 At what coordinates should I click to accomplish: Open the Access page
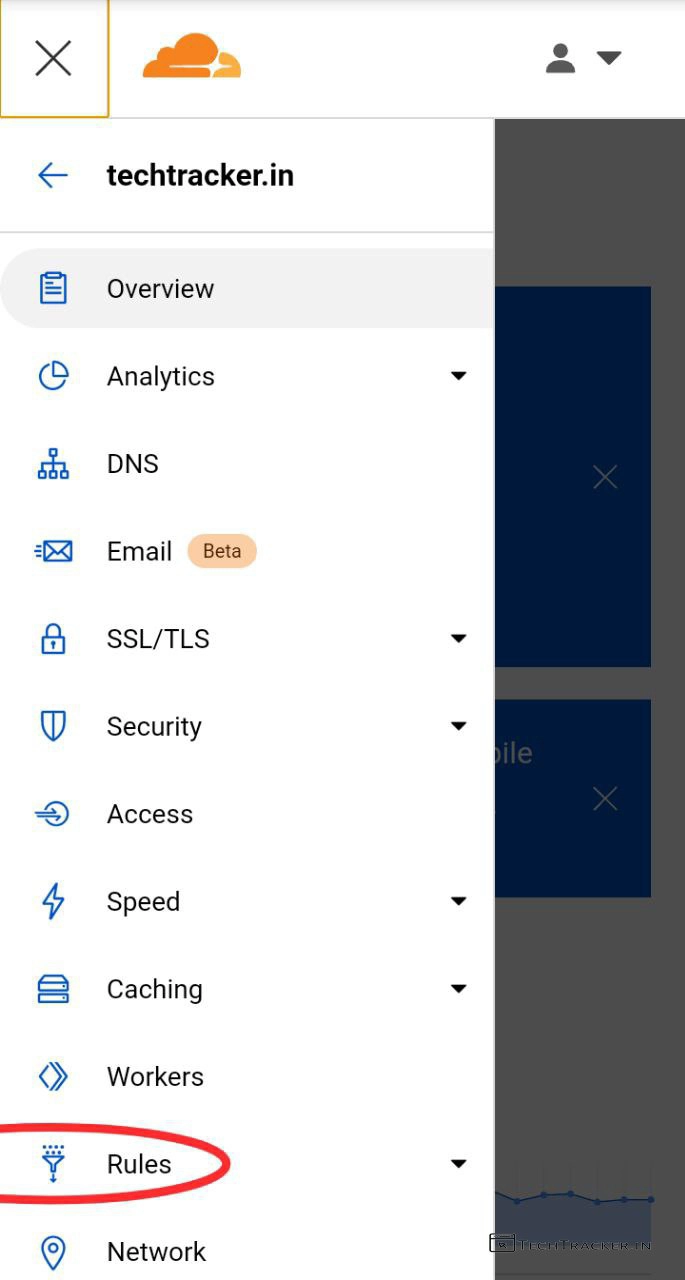[x=150, y=814]
